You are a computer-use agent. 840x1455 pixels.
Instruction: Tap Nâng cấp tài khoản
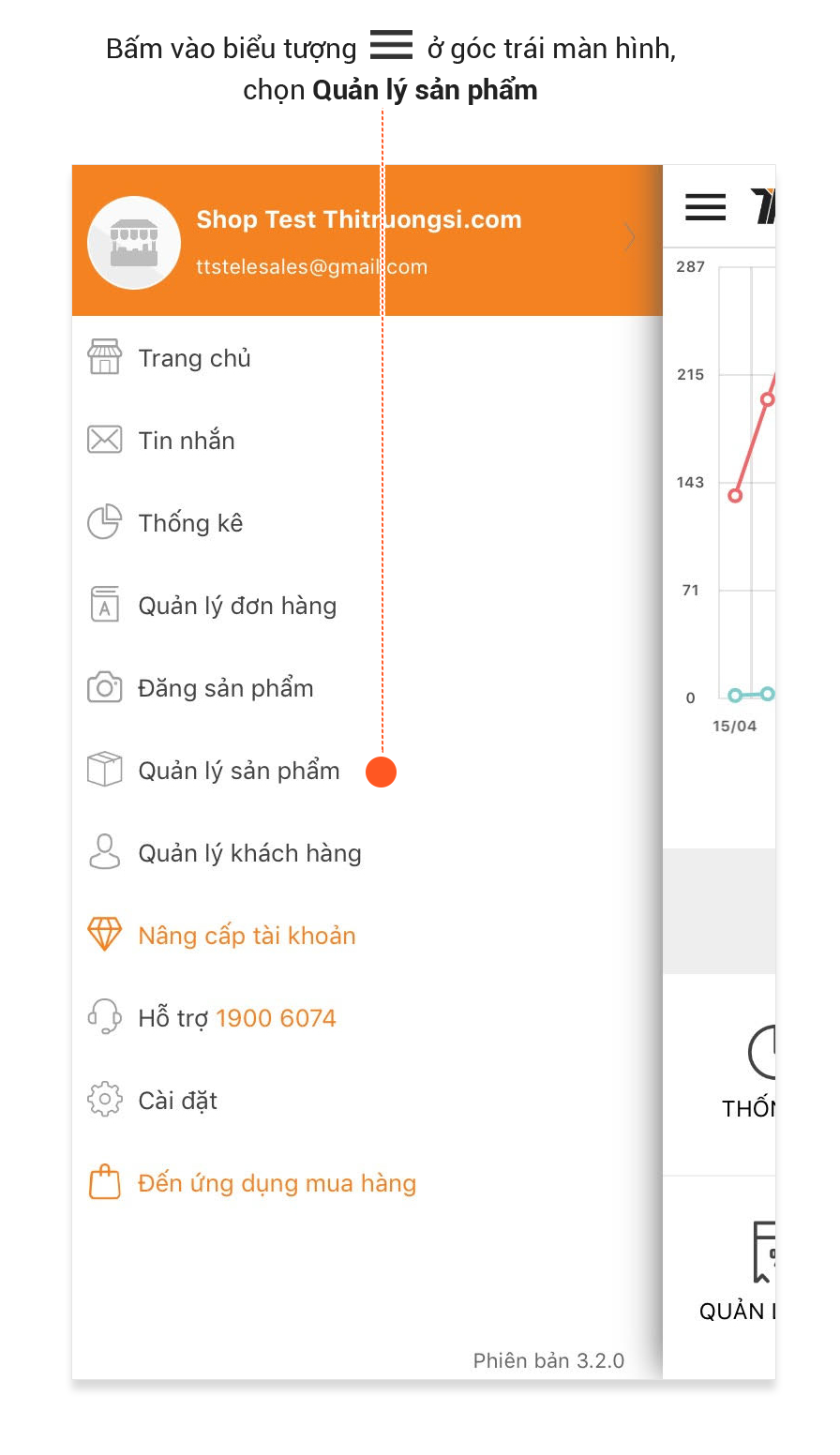[367, 936]
